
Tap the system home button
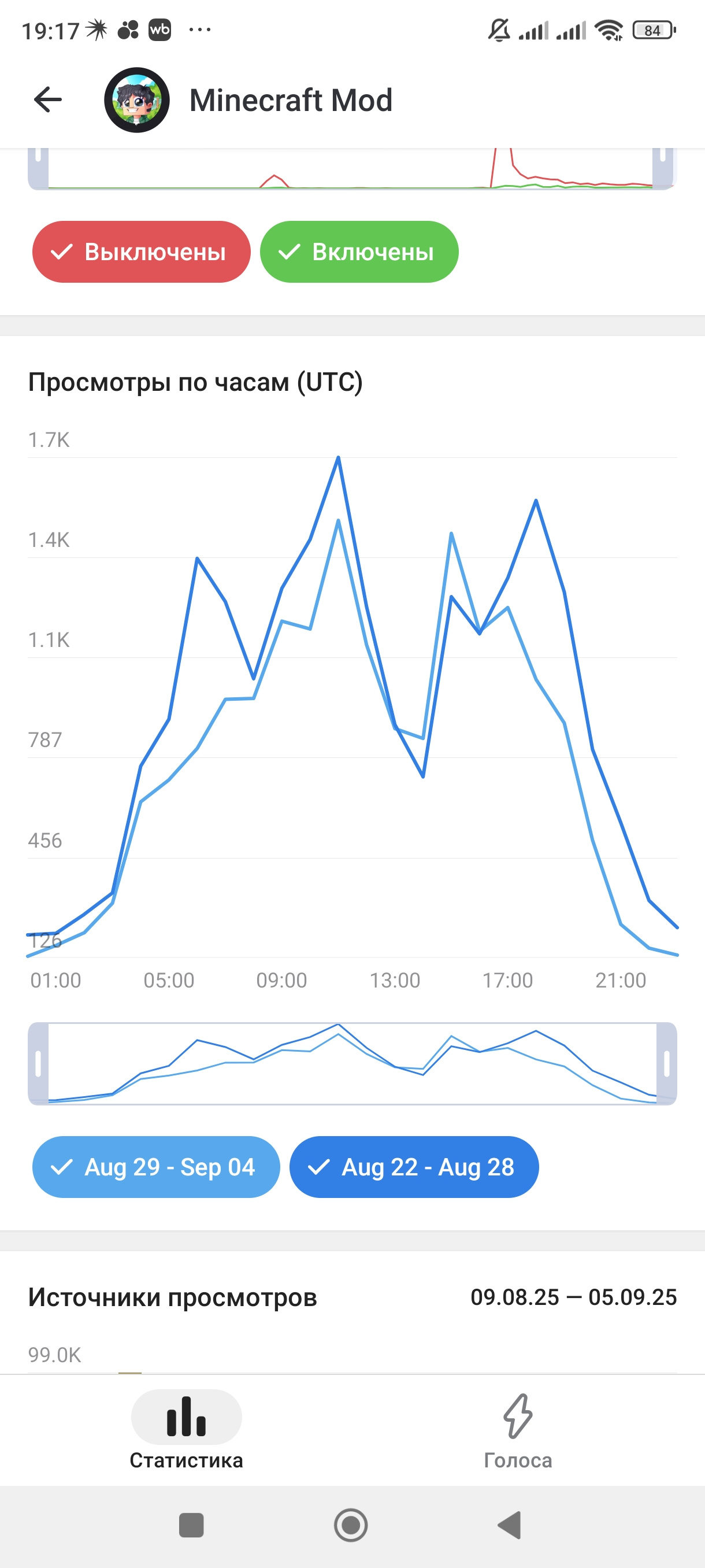(x=351, y=1525)
